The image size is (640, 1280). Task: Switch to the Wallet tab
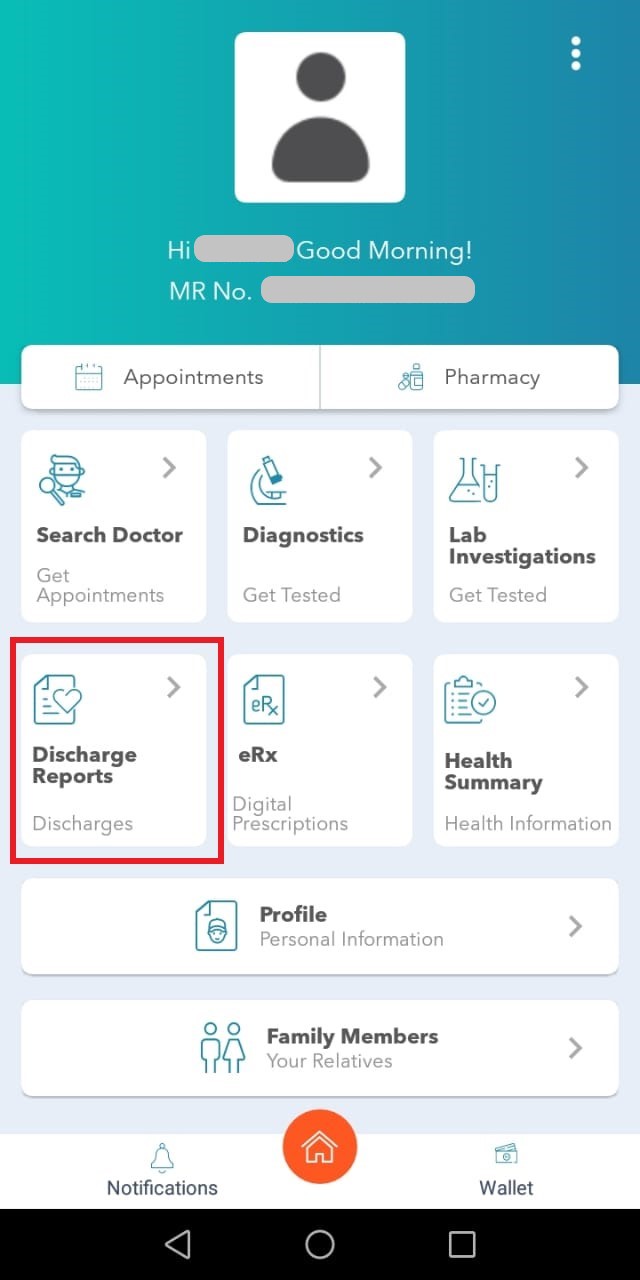coord(506,1172)
